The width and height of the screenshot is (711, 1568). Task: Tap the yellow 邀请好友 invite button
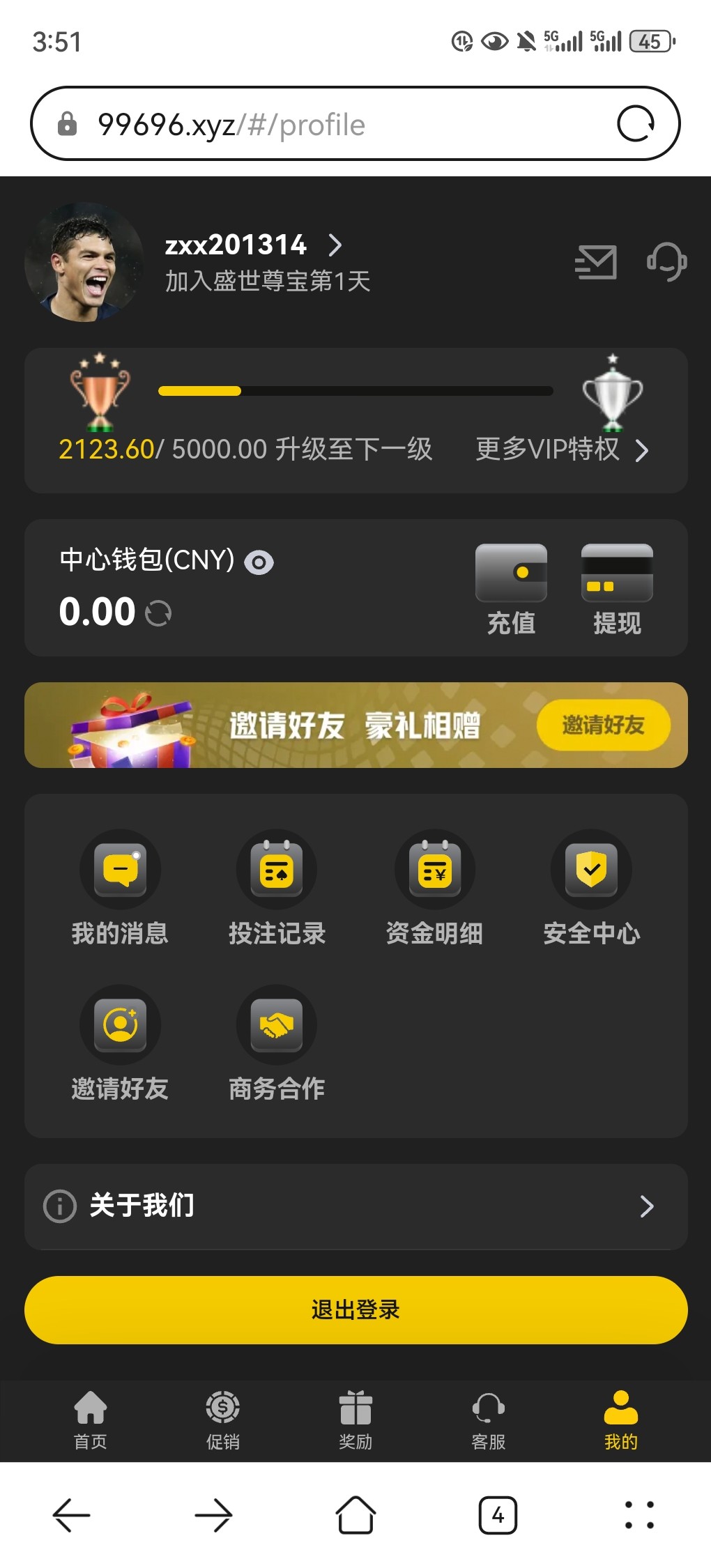[604, 725]
